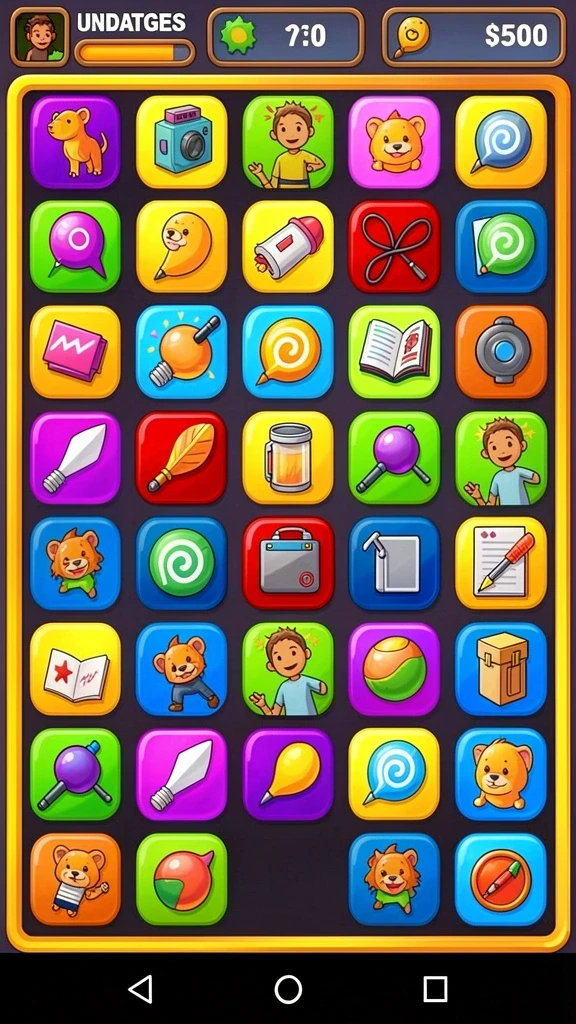
Task: Go back with the navigation bar arrow
Action: click(140, 989)
